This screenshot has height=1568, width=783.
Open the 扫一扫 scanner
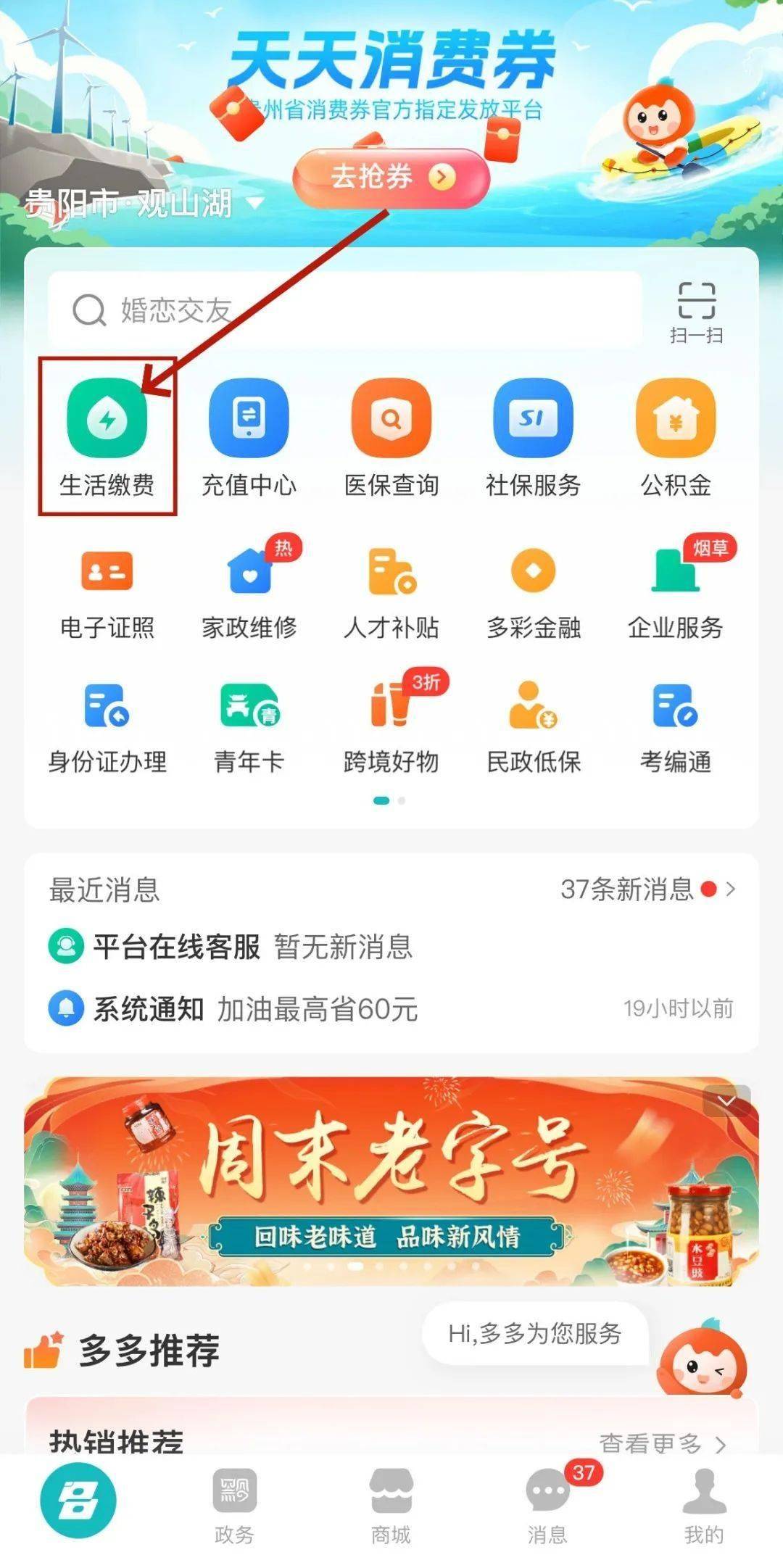(x=696, y=312)
